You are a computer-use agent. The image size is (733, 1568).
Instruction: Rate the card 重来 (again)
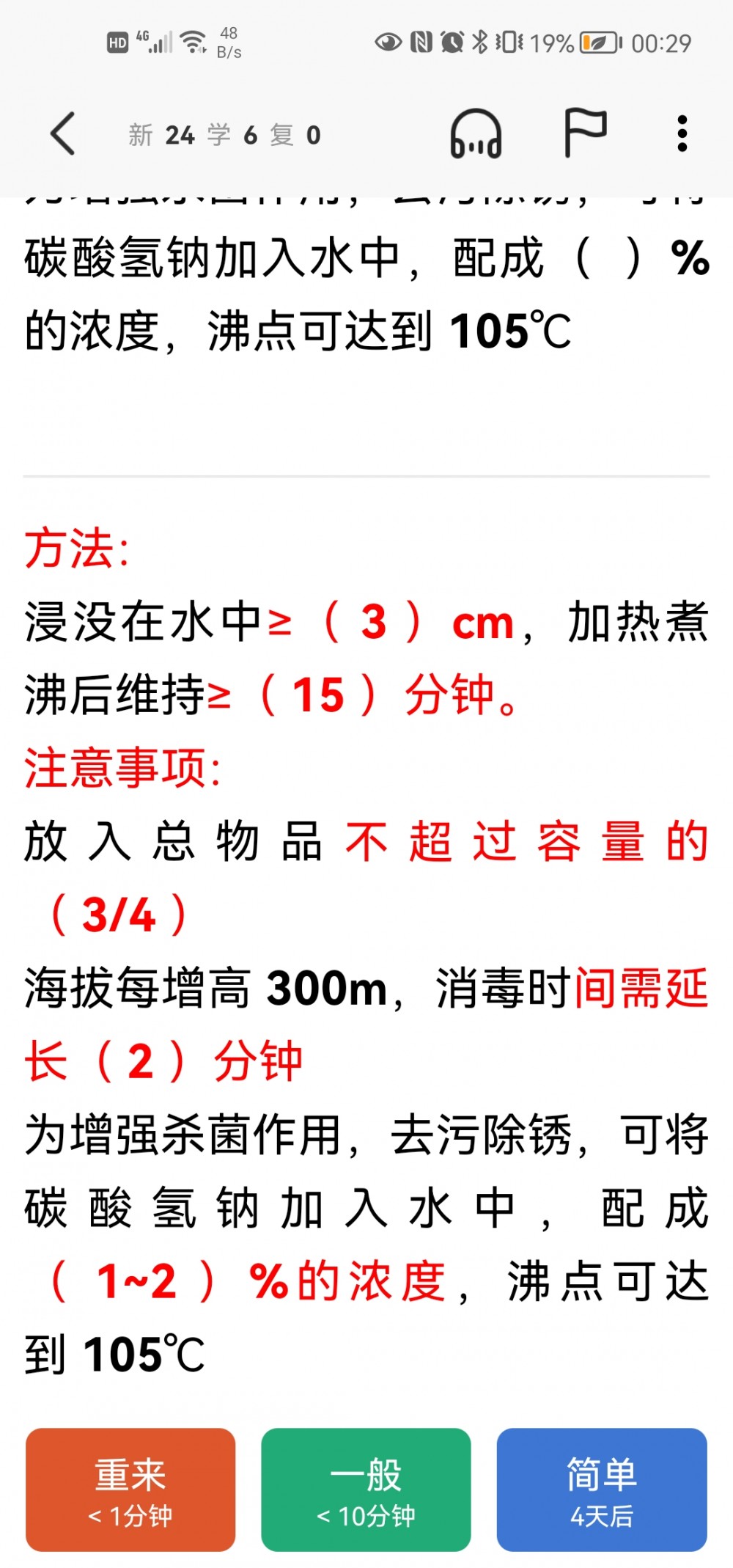[x=130, y=1490]
